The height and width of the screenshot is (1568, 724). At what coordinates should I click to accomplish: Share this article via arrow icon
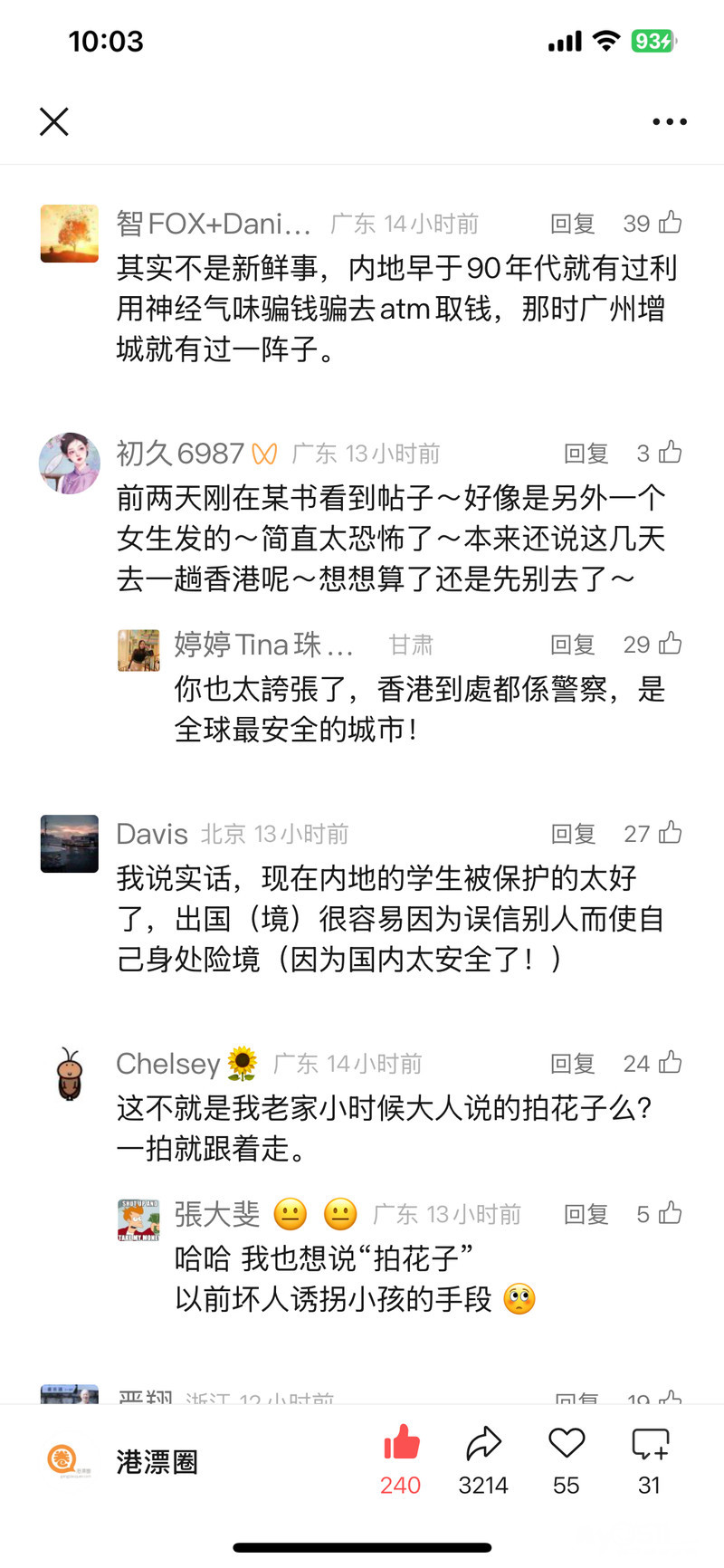point(483,1444)
